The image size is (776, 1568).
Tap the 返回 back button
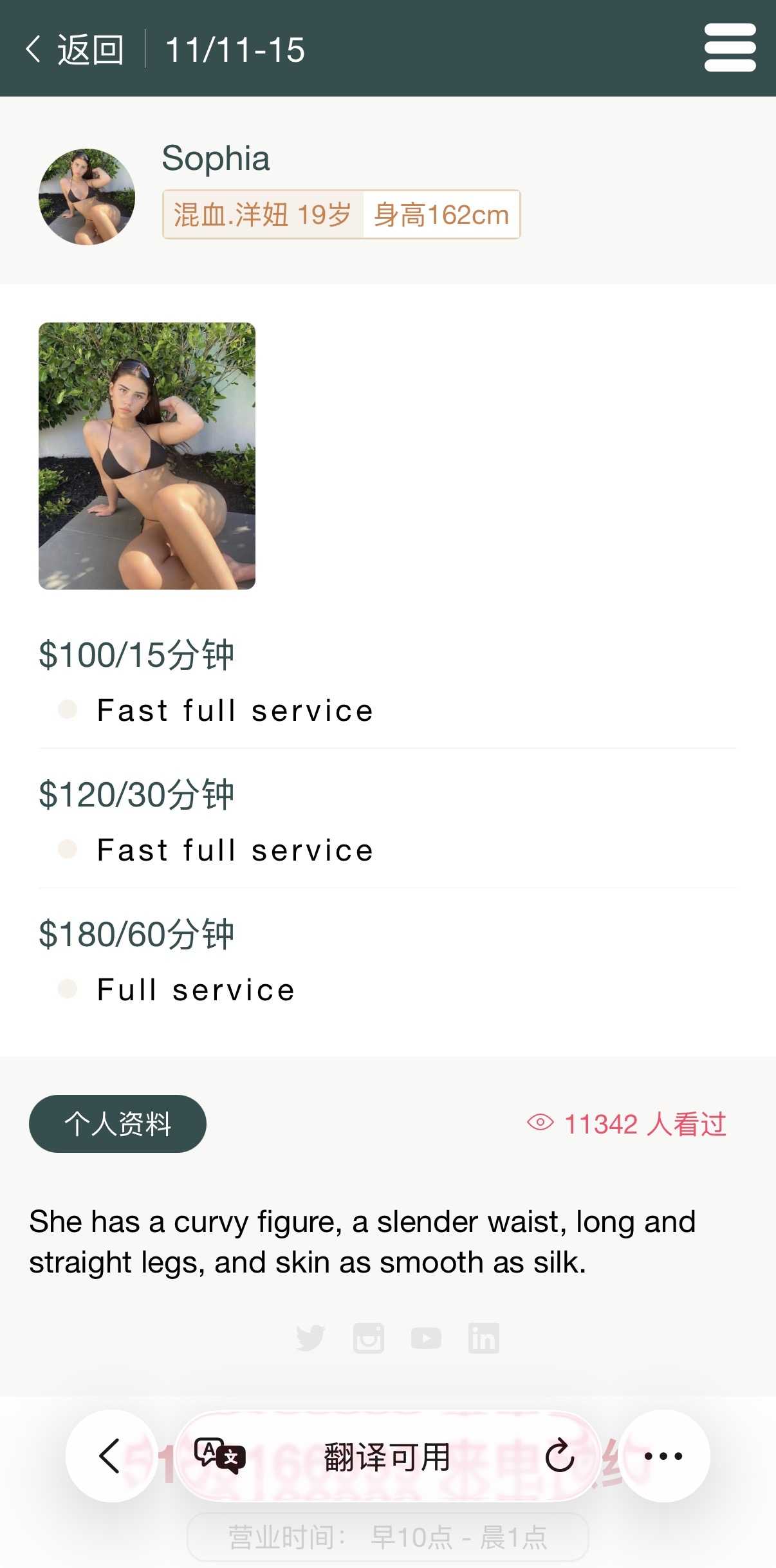coord(75,50)
